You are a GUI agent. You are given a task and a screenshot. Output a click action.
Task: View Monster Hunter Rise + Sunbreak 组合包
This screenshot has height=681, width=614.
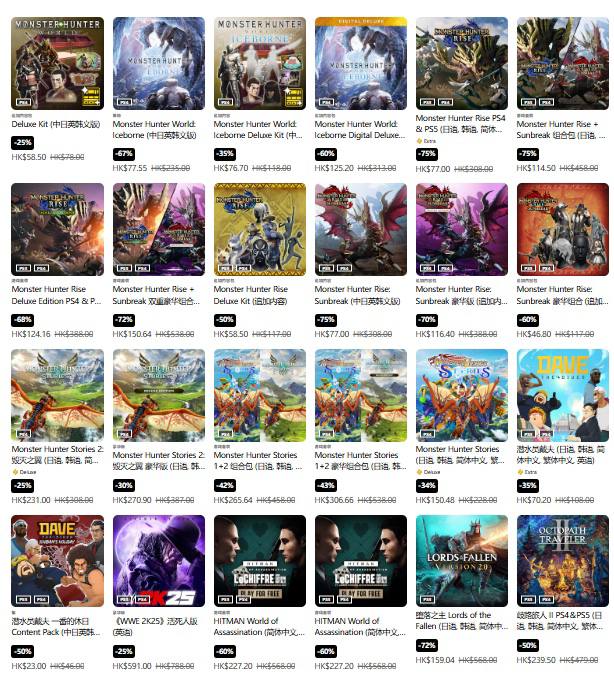[562, 62]
